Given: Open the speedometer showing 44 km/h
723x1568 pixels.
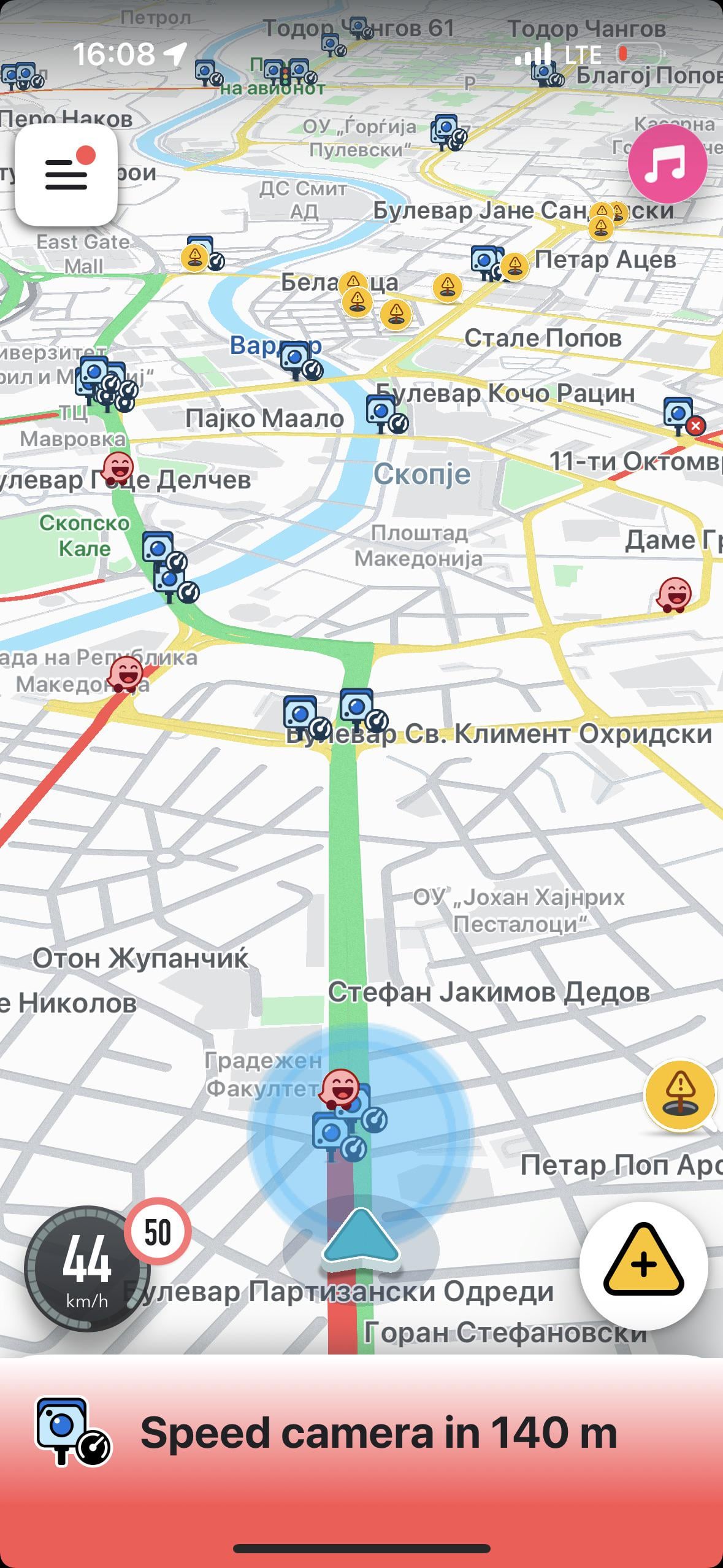Looking at the screenshot, I should pyautogui.click(x=86, y=1269).
